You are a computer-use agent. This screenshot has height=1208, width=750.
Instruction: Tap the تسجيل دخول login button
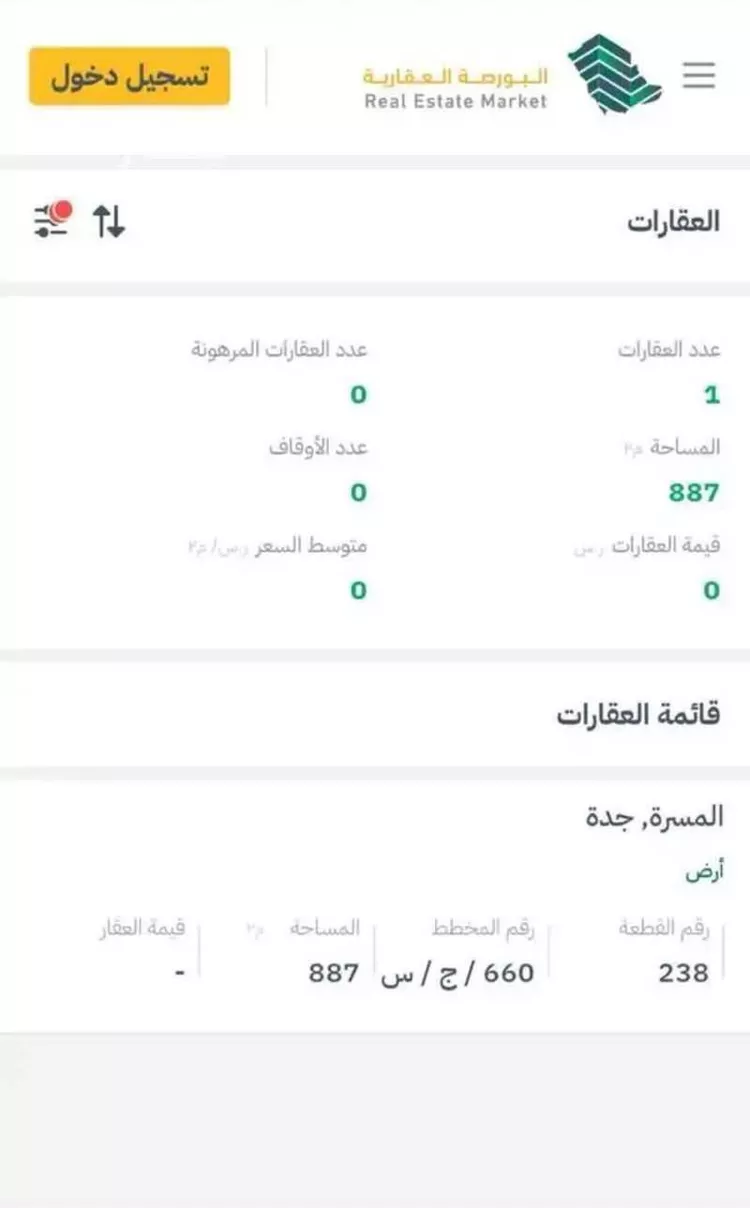point(129,77)
